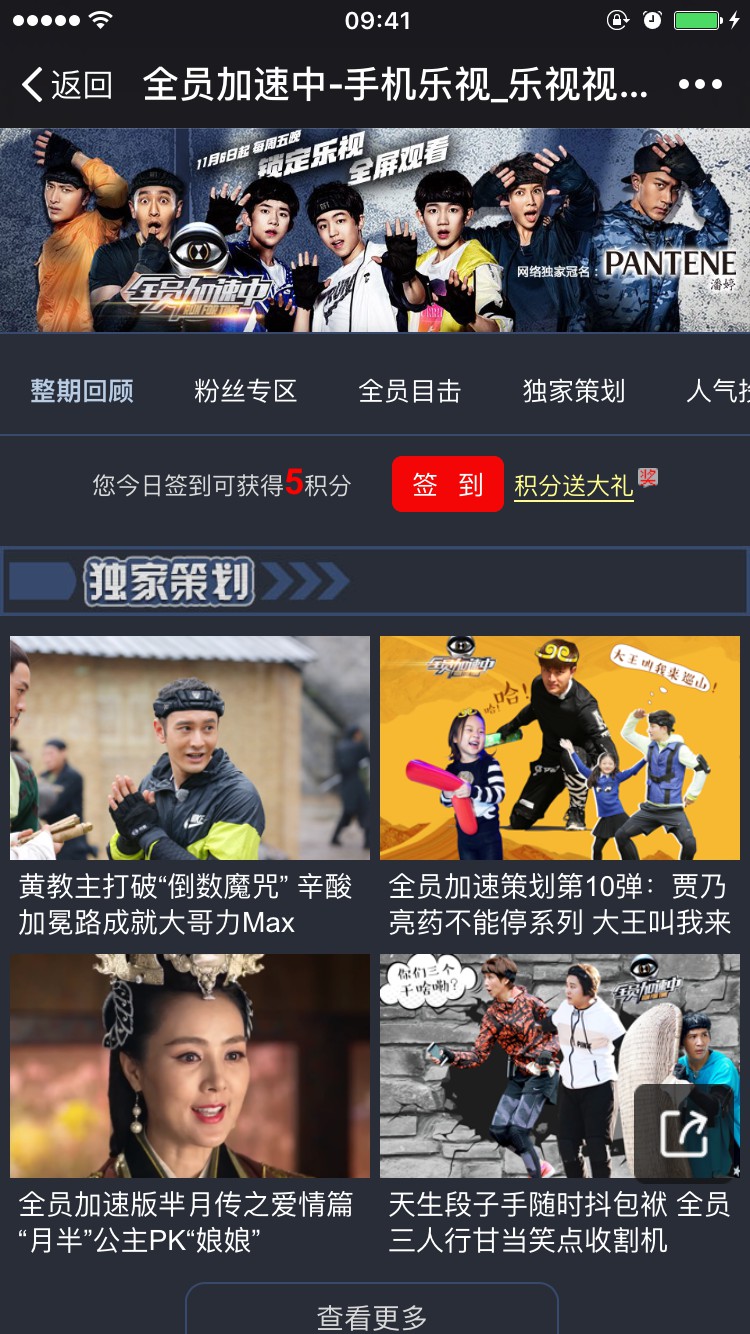Open the 全员加速中 Pantene banner
Viewport: 750px width, 1334px height.
point(375,230)
